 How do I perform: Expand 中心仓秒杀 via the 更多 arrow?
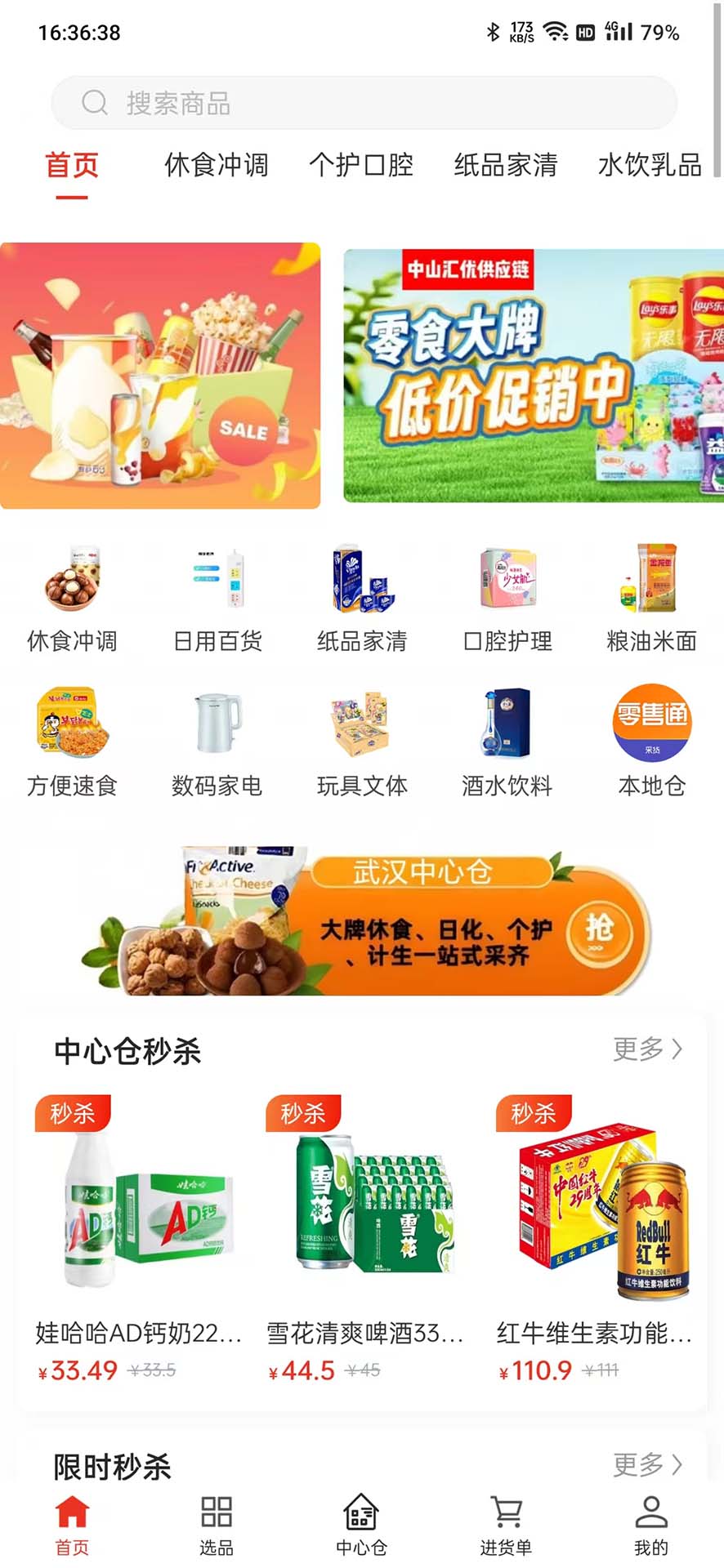650,1050
